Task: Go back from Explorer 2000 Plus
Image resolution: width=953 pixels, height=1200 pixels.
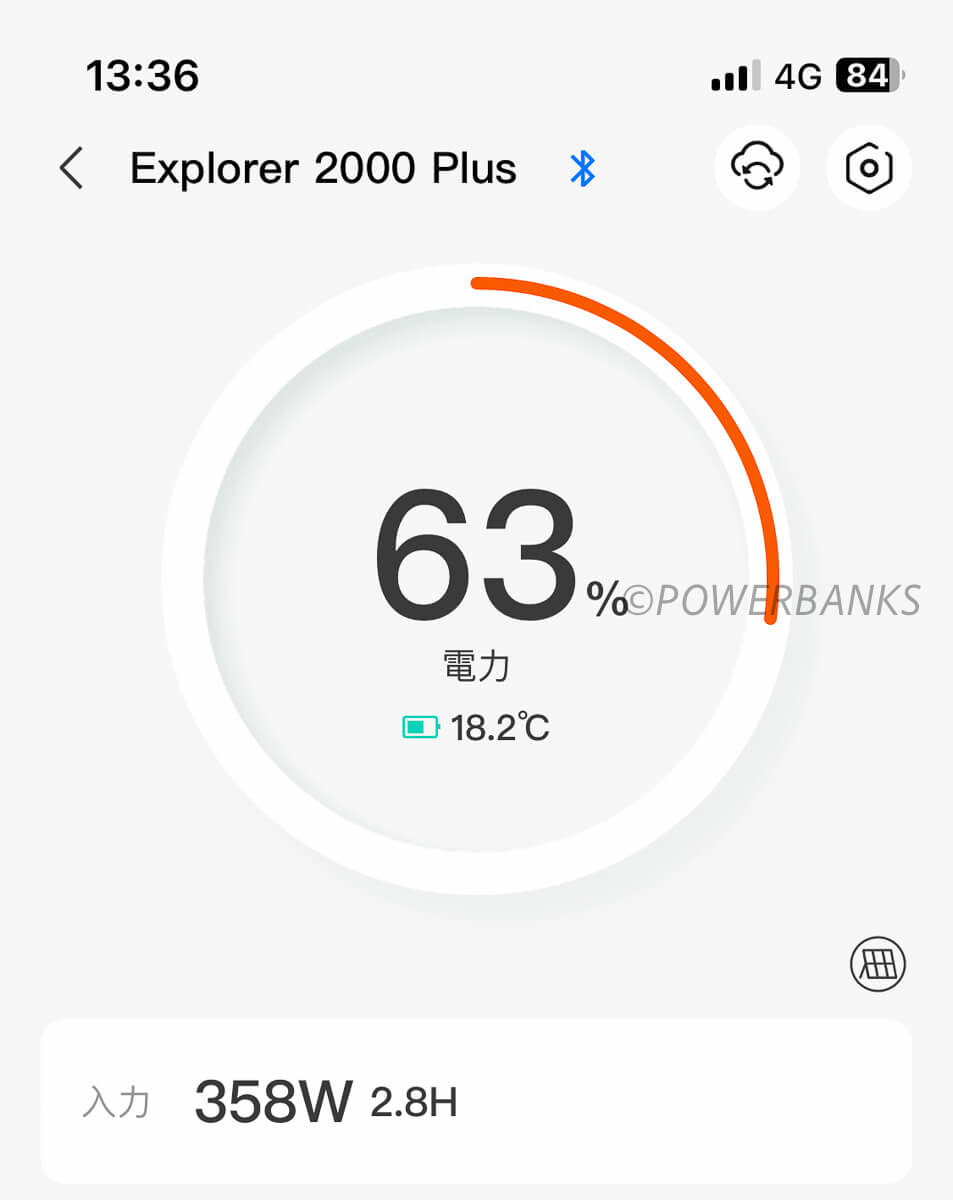Action: point(71,168)
